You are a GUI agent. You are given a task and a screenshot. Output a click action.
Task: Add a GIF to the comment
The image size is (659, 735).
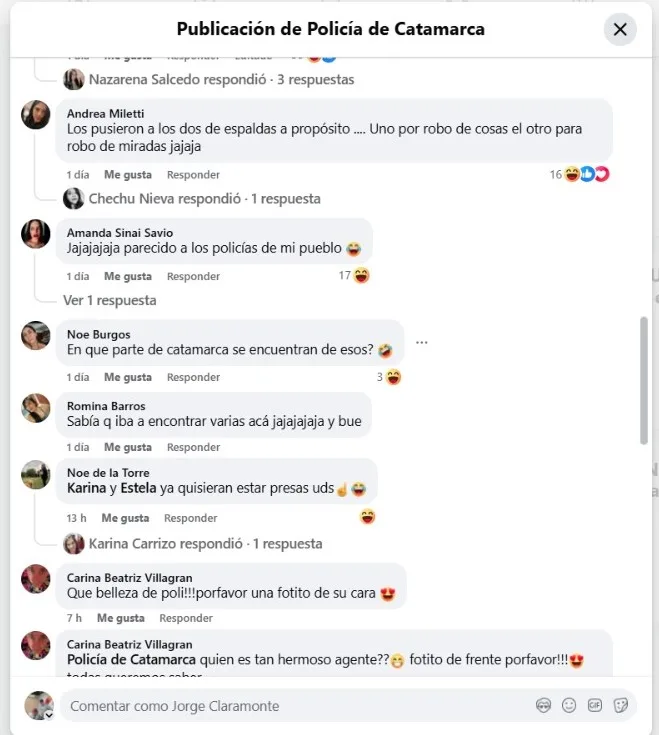tap(595, 705)
